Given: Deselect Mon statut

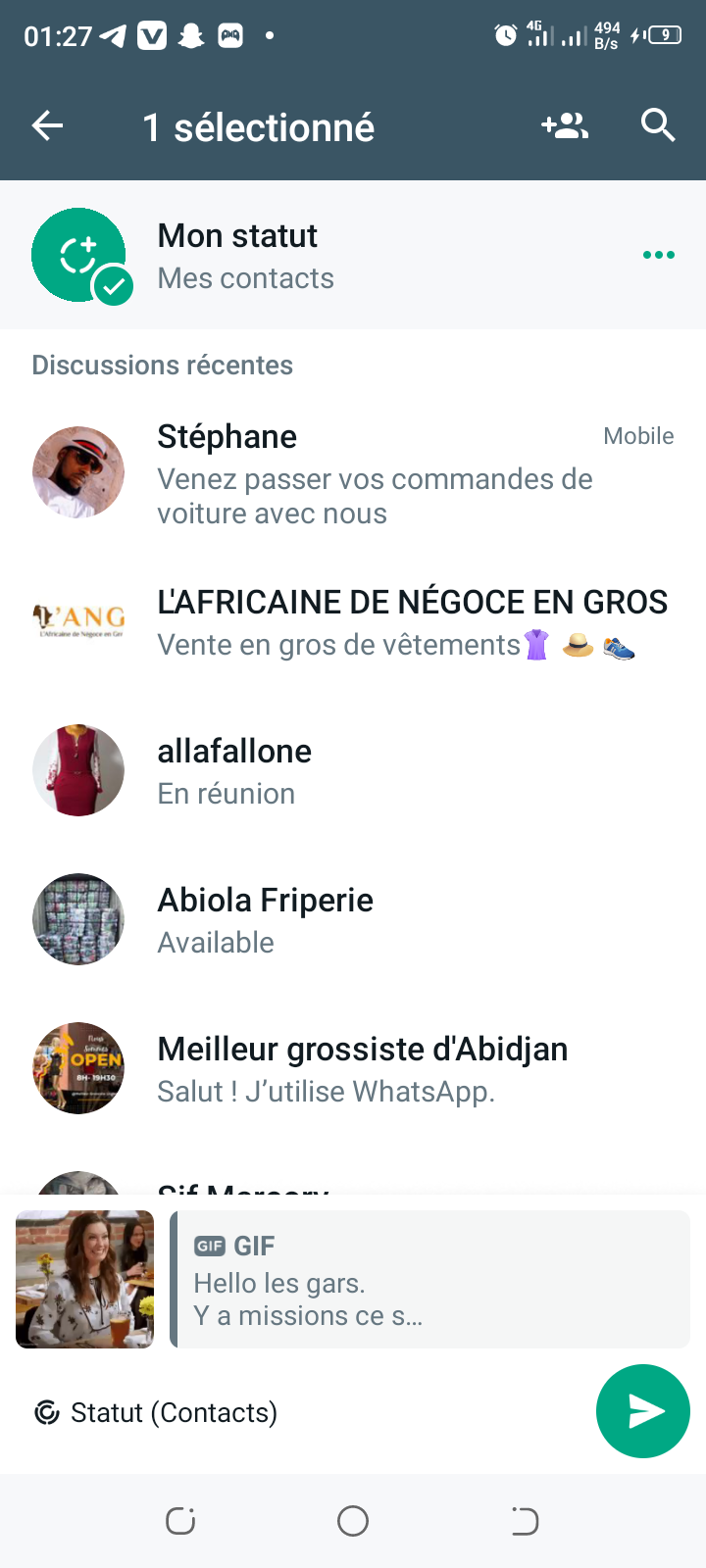Looking at the screenshot, I should 80,255.
